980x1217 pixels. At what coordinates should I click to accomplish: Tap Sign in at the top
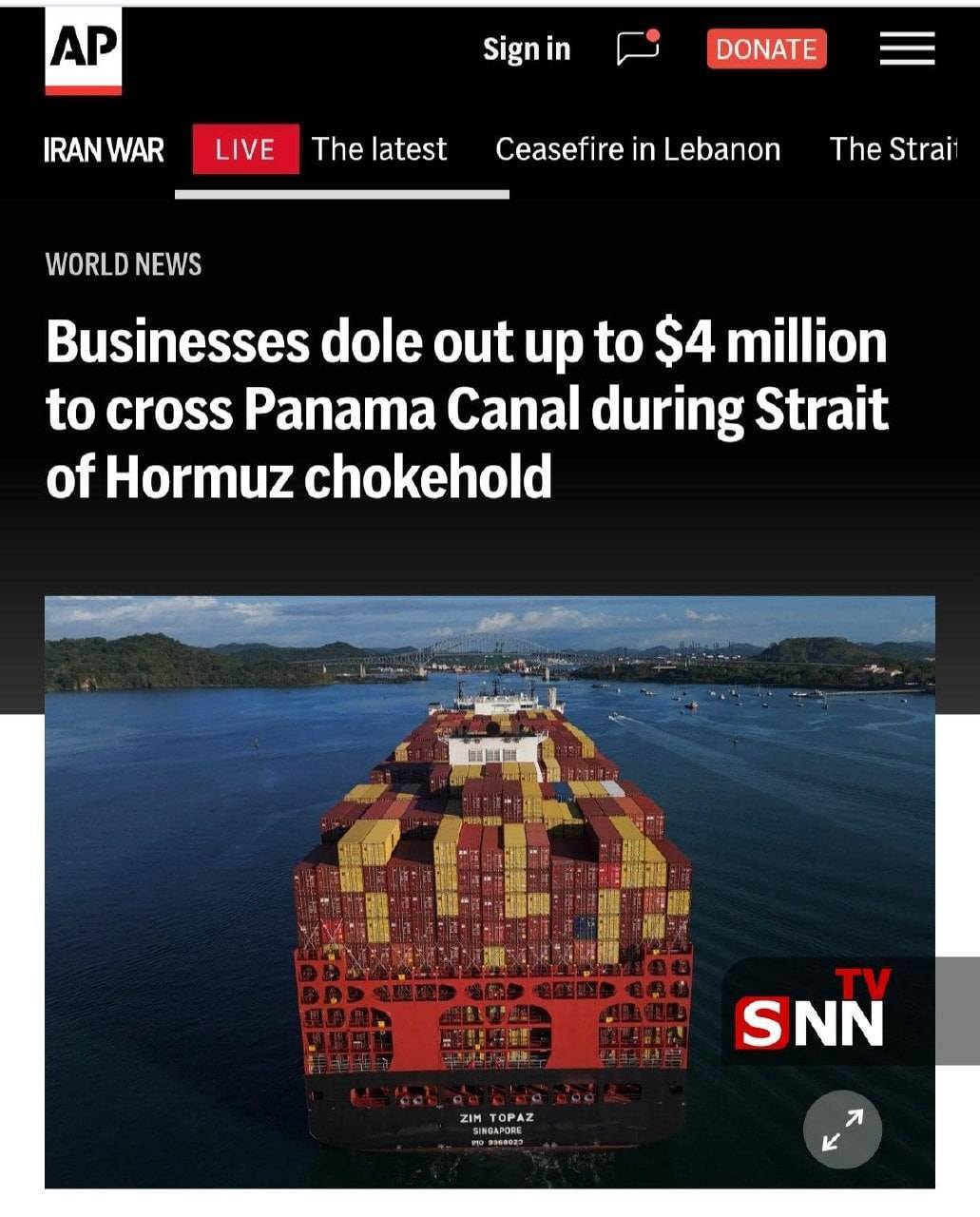[x=527, y=48]
